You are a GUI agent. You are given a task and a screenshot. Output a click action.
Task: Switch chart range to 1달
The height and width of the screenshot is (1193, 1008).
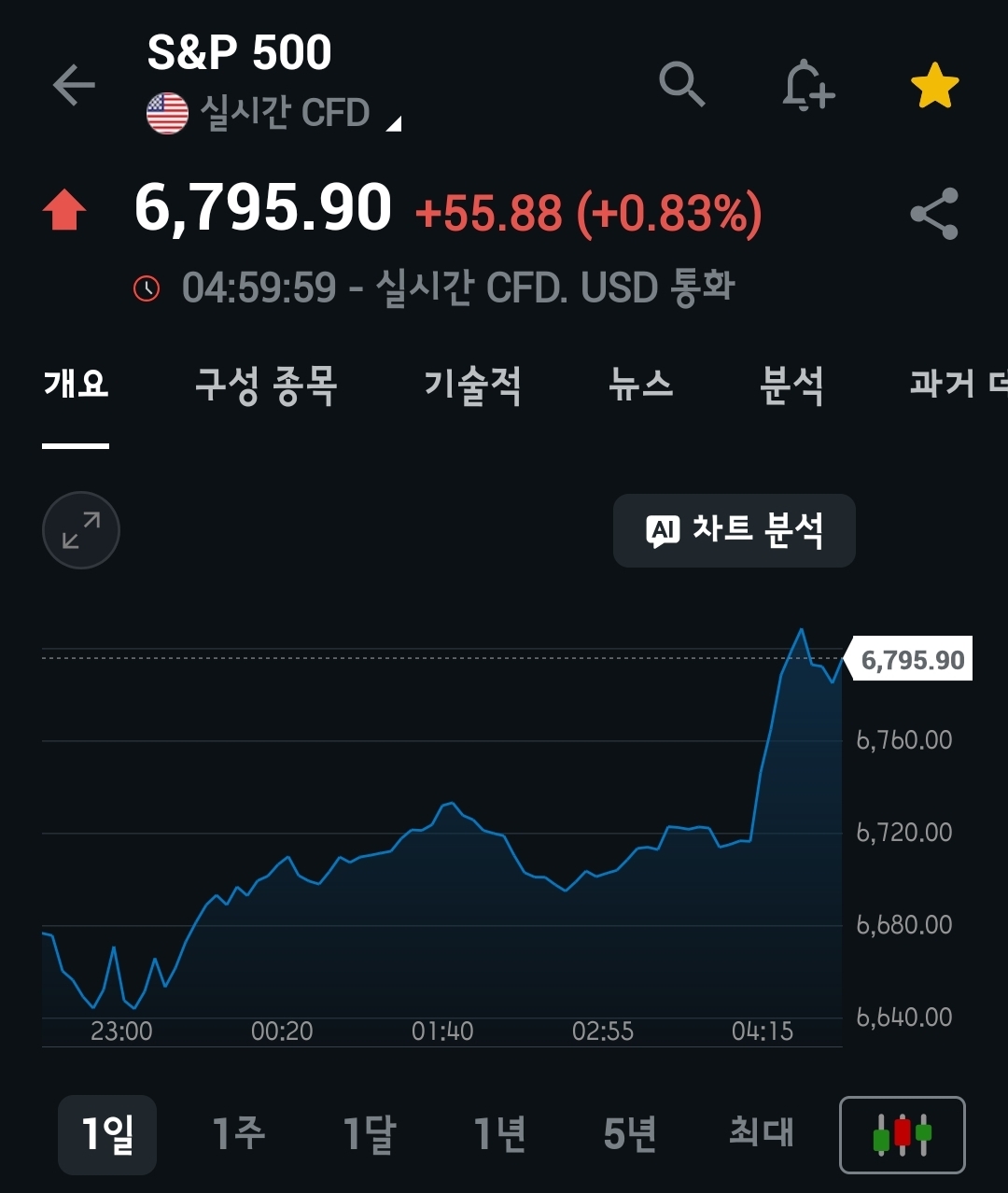pos(369,1134)
